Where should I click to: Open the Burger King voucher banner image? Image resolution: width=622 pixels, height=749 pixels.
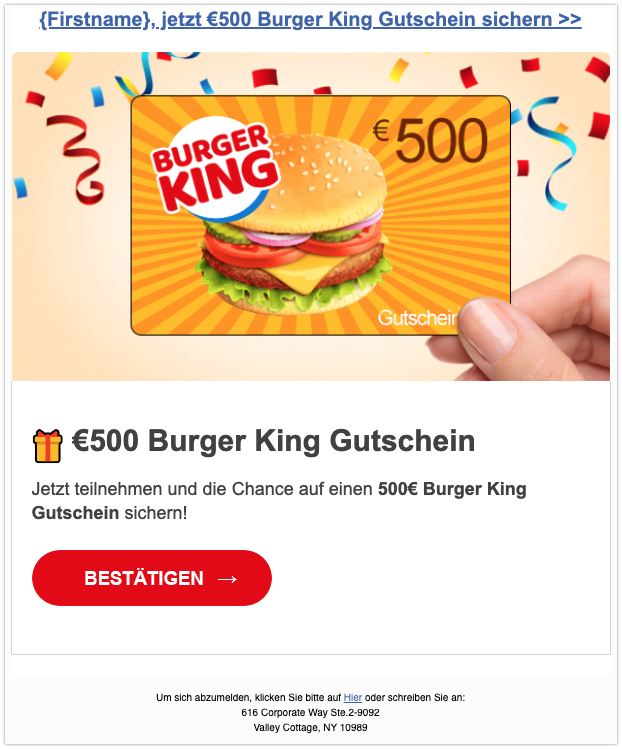click(310, 217)
